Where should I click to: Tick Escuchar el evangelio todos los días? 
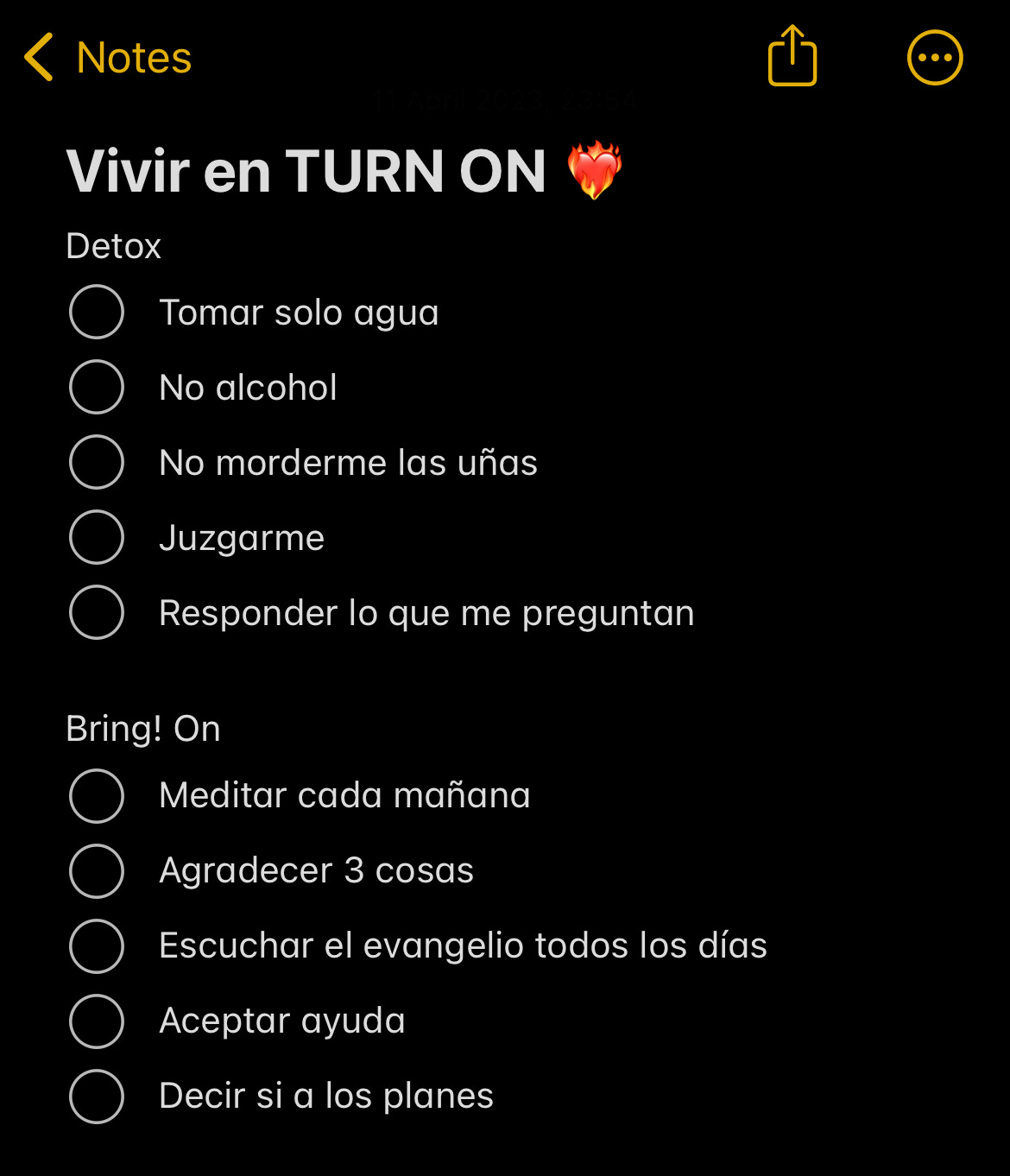pos(97,945)
